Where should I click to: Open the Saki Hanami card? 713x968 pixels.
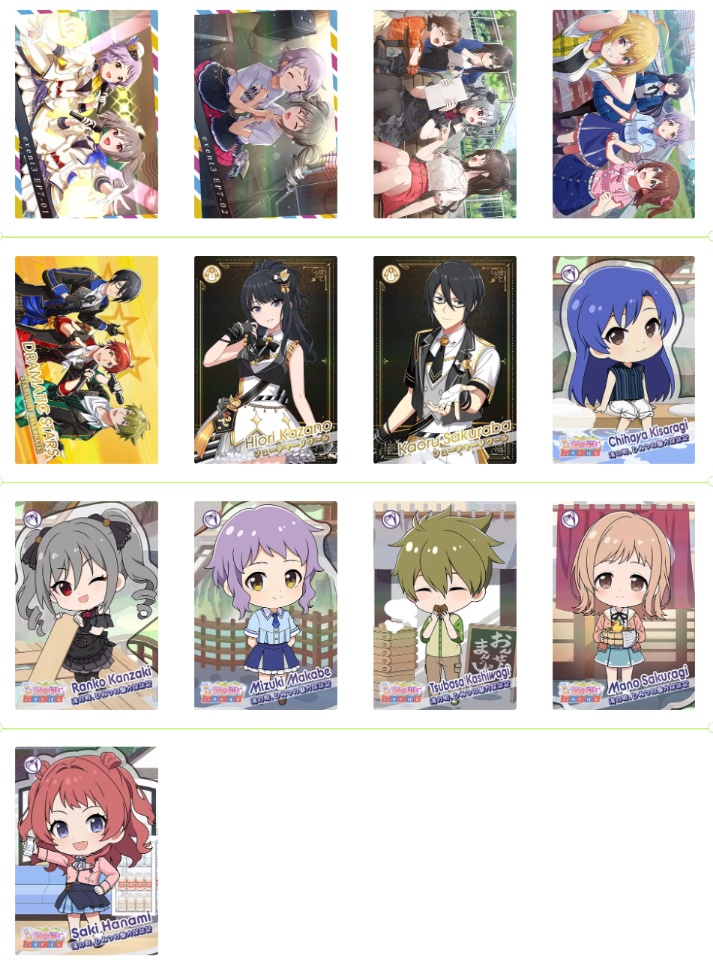point(86,850)
